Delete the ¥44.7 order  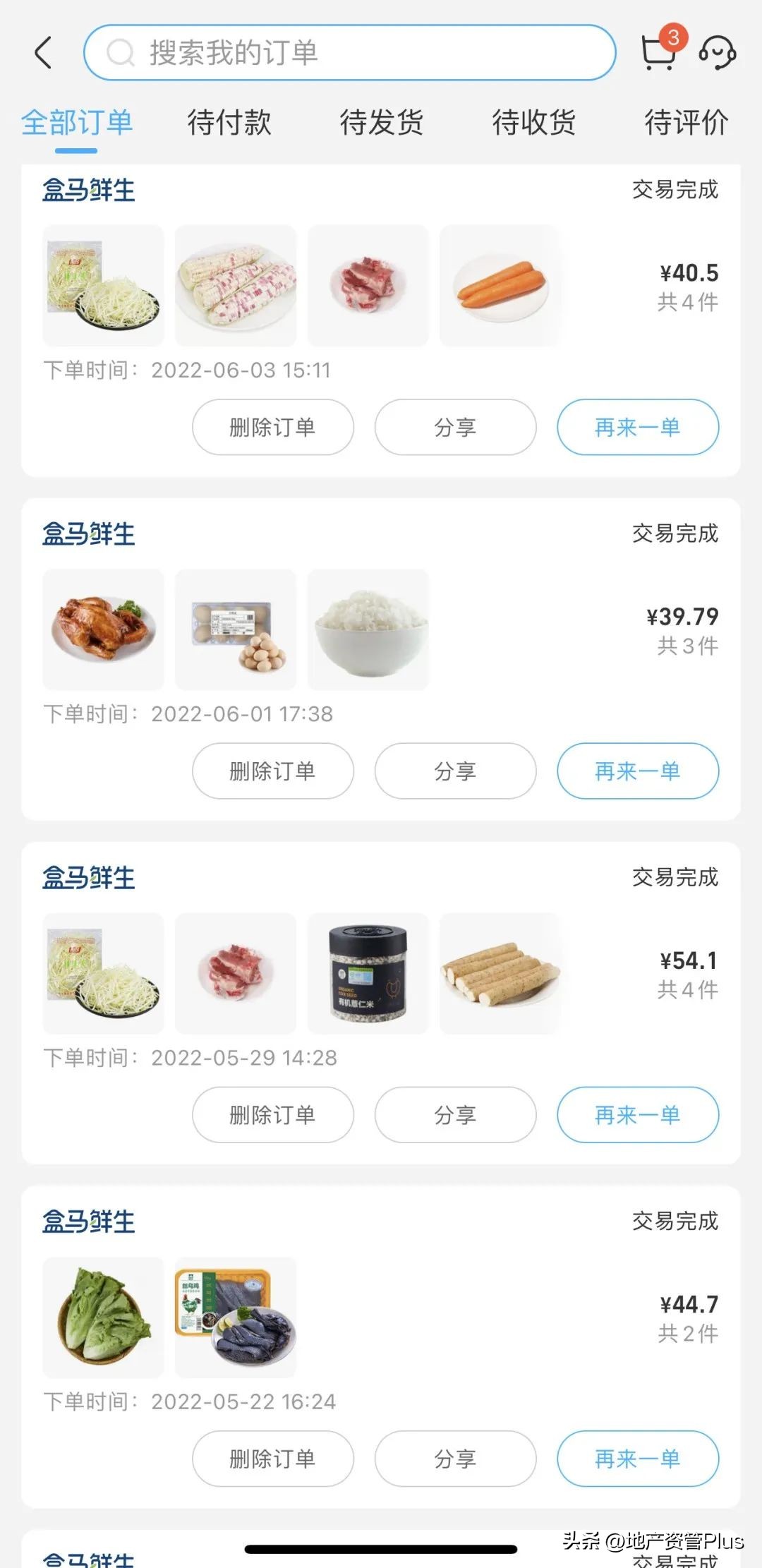(x=273, y=1458)
